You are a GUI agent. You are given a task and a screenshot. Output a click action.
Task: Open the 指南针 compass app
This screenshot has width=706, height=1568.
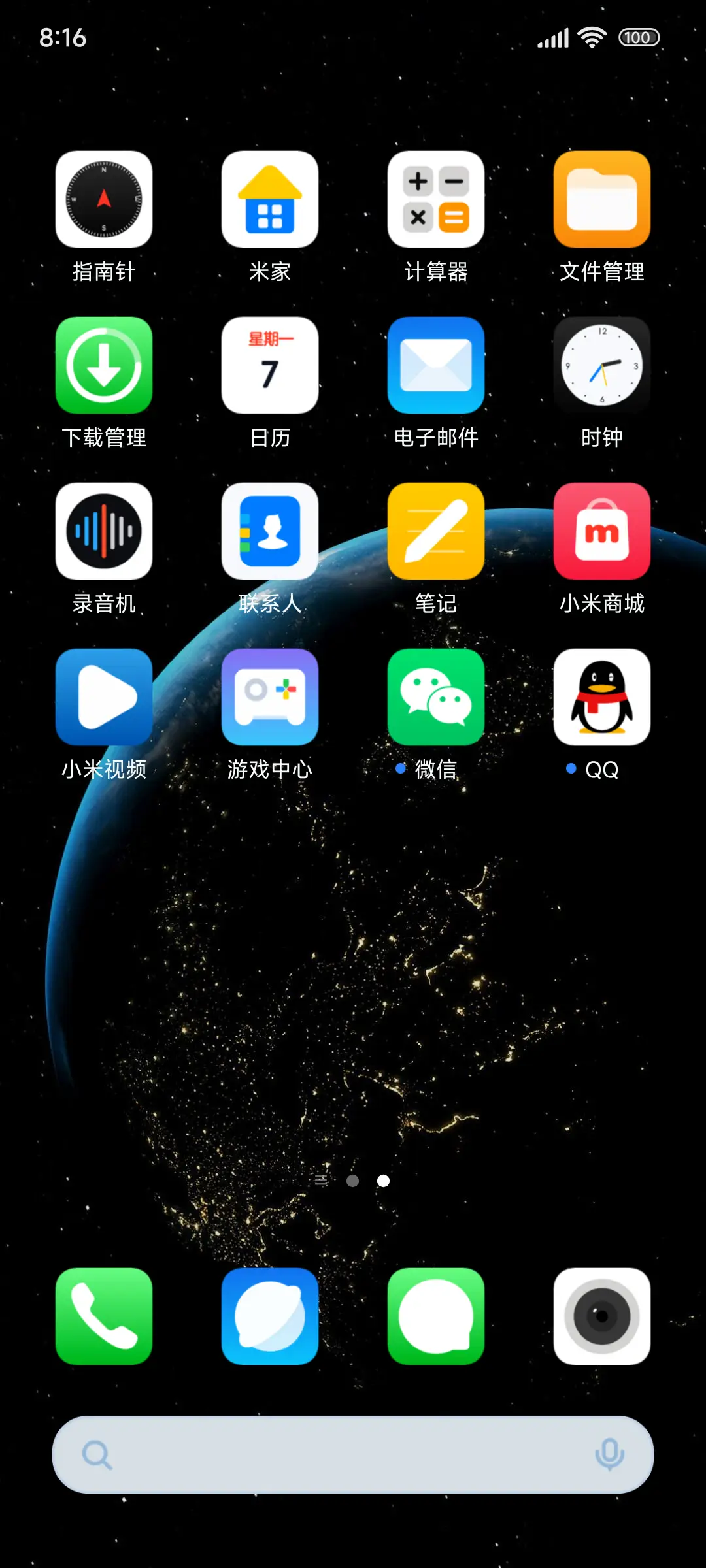point(104,201)
